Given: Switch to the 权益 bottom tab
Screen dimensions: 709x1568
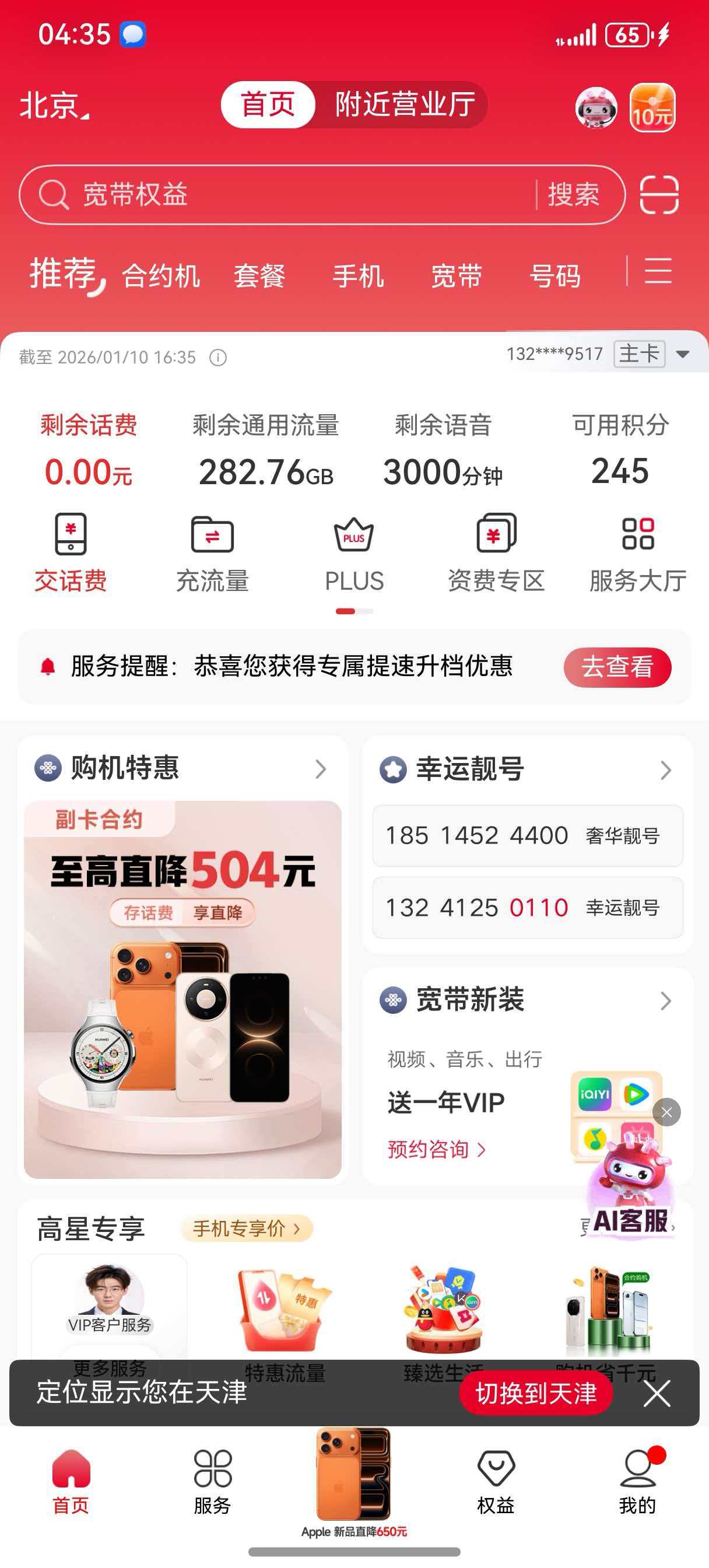Looking at the screenshot, I should coord(496,1482).
